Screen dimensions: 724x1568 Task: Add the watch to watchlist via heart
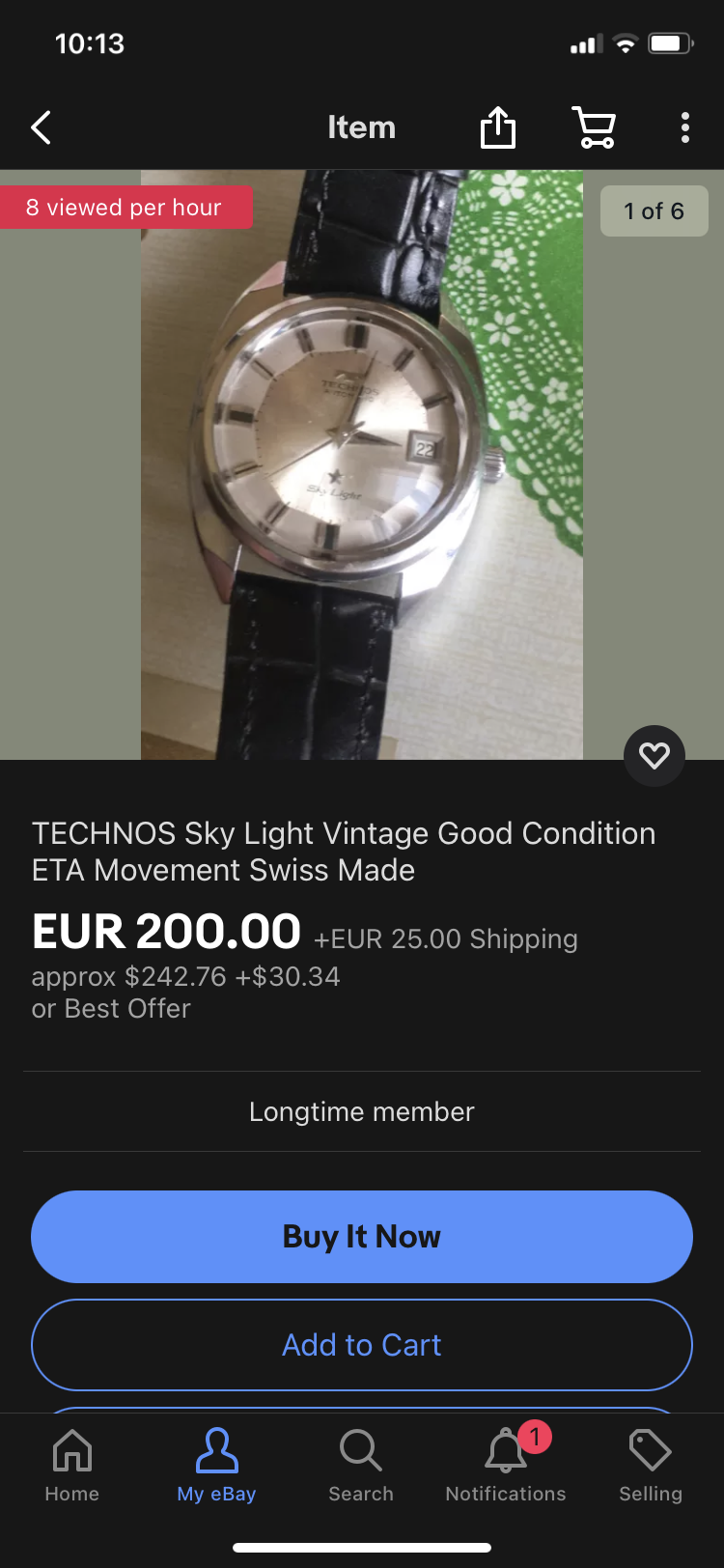[x=654, y=755]
